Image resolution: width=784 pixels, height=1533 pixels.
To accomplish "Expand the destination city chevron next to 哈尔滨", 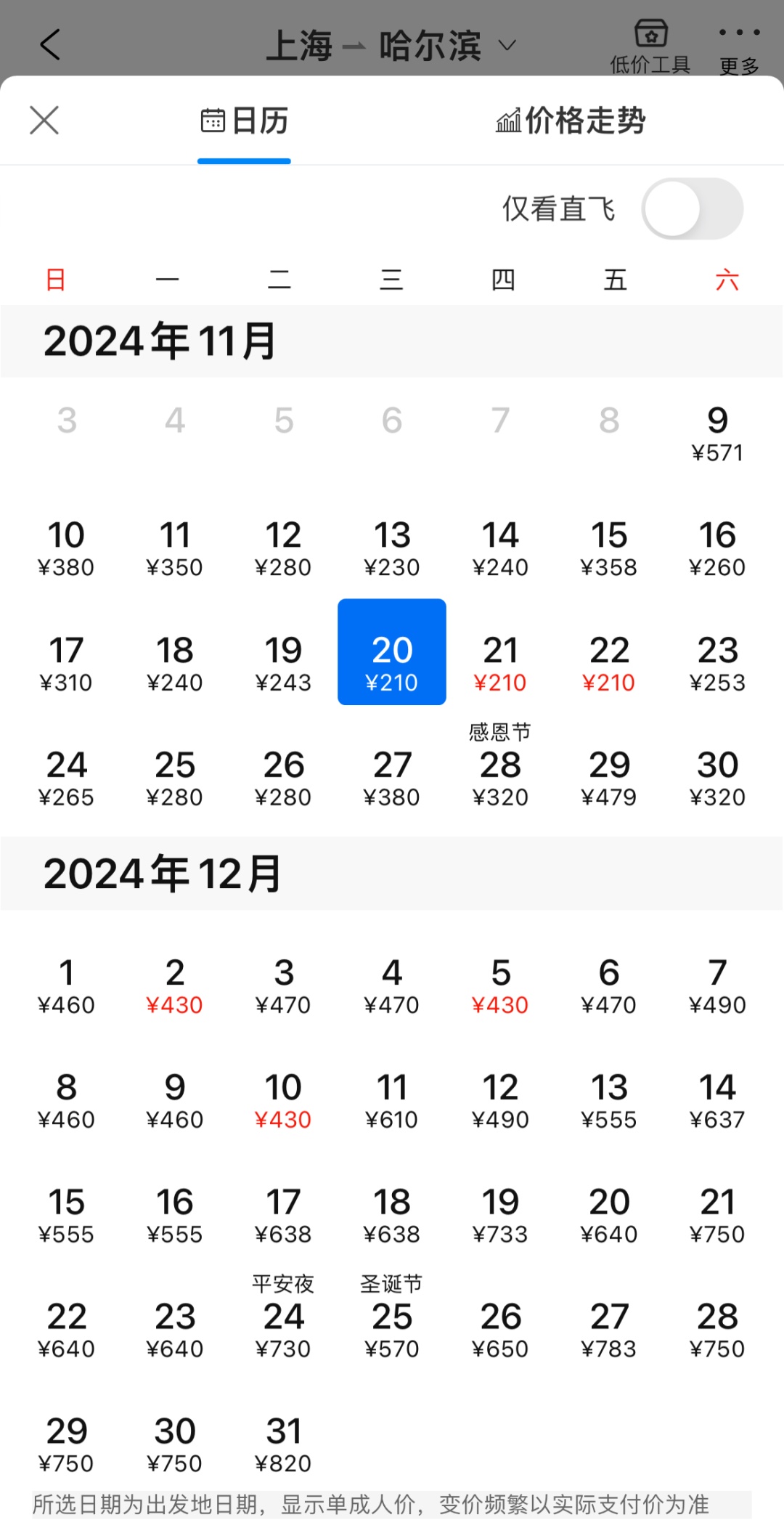I will (507, 46).
